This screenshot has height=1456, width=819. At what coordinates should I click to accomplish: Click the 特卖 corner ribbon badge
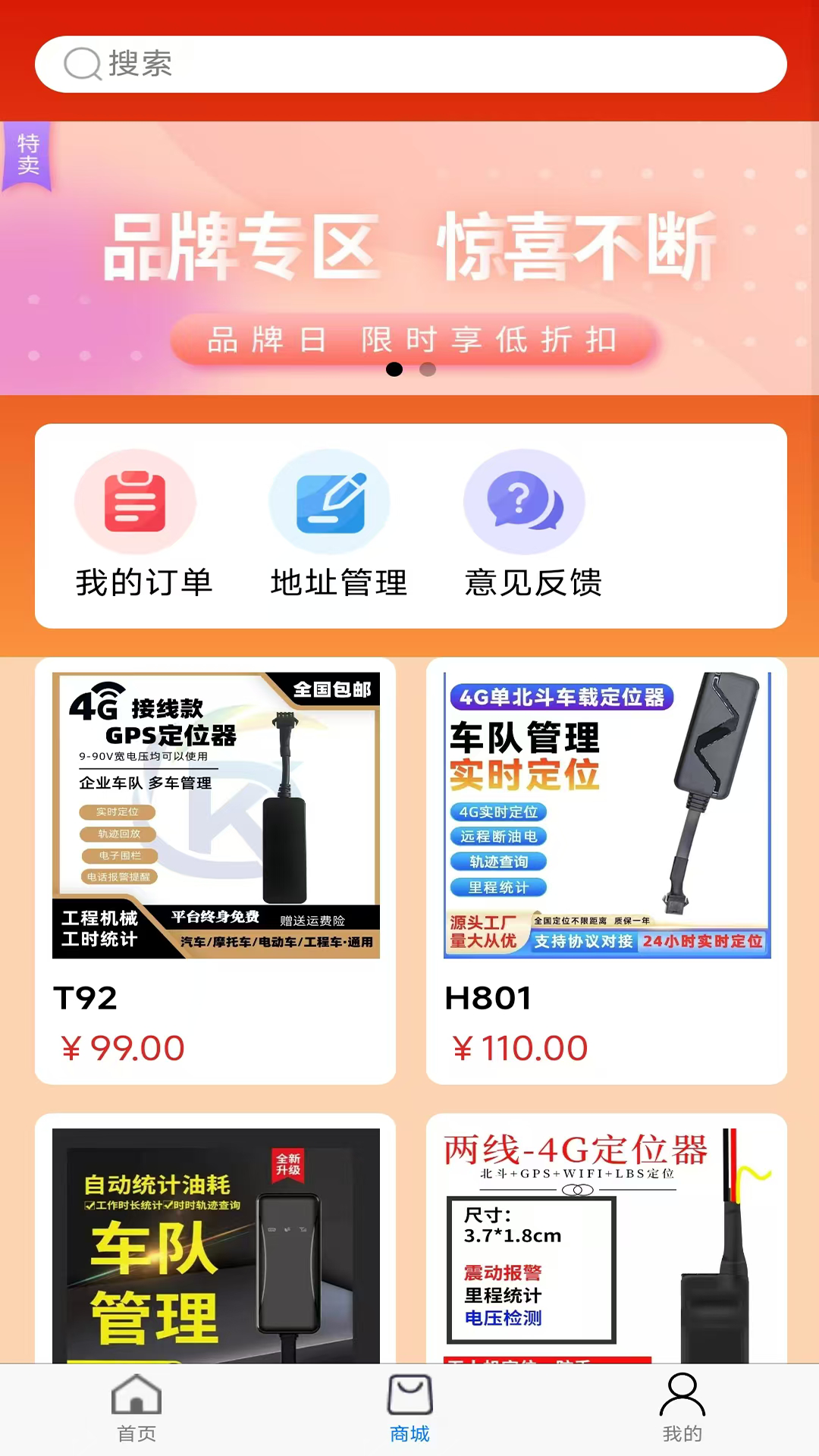27,155
